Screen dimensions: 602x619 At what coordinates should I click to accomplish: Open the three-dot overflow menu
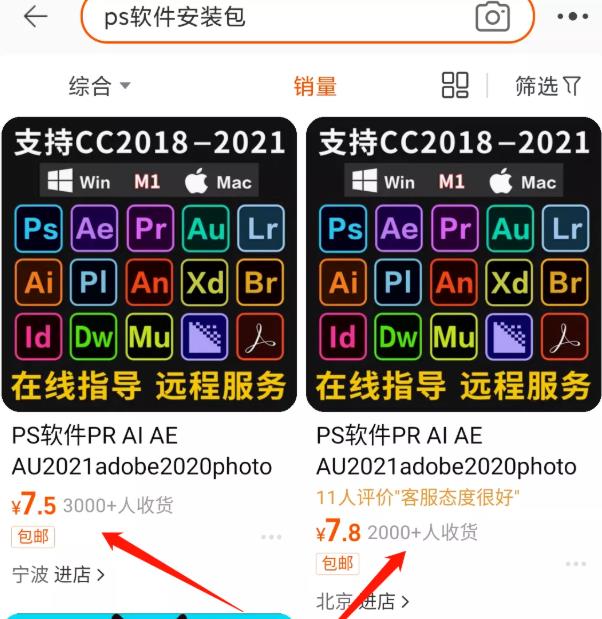tap(572, 17)
